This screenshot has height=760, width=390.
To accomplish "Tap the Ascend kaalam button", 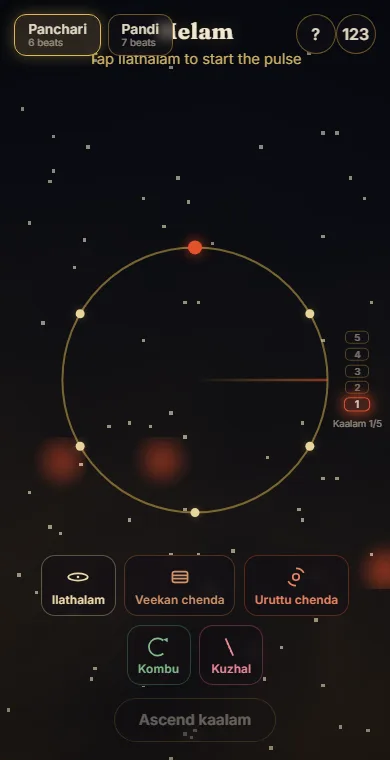I will (x=195, y=720).
